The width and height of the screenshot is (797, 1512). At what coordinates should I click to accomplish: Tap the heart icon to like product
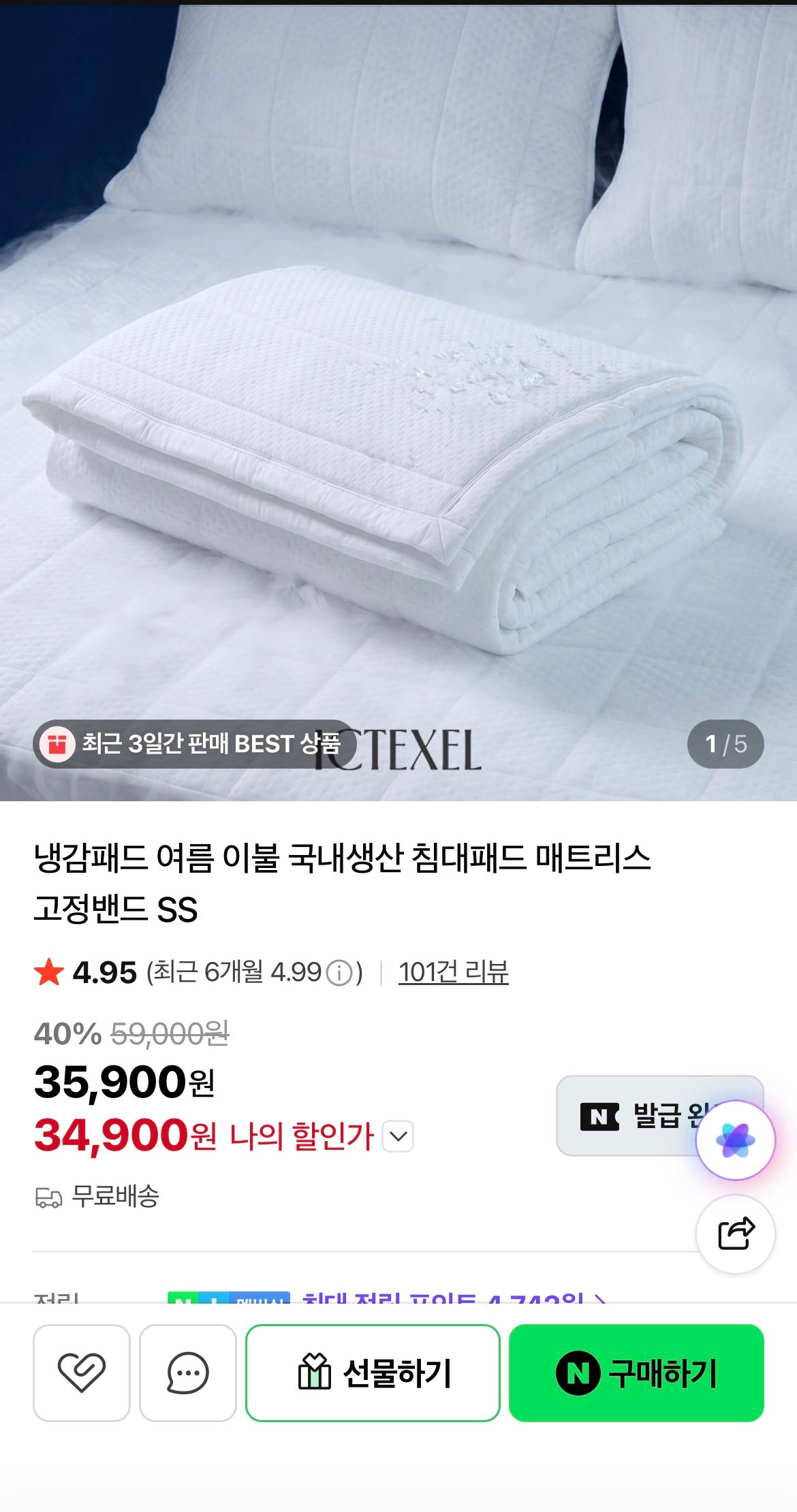tap(81, 1371)
